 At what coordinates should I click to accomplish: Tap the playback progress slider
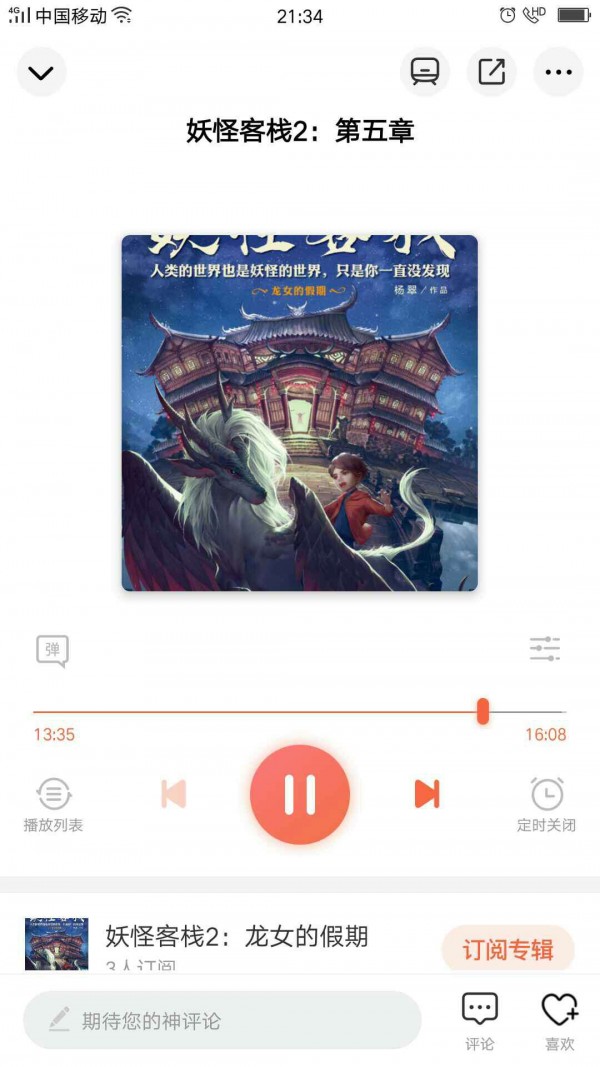click(x=299, y=712)
